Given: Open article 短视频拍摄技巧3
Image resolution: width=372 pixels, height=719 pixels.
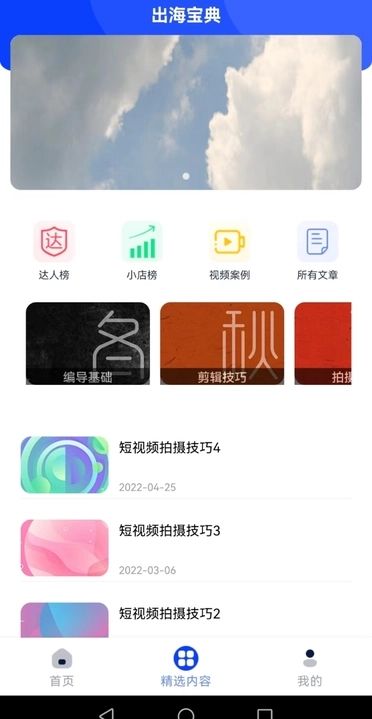Looking at the screenshot, I should (x=186, y=548).
